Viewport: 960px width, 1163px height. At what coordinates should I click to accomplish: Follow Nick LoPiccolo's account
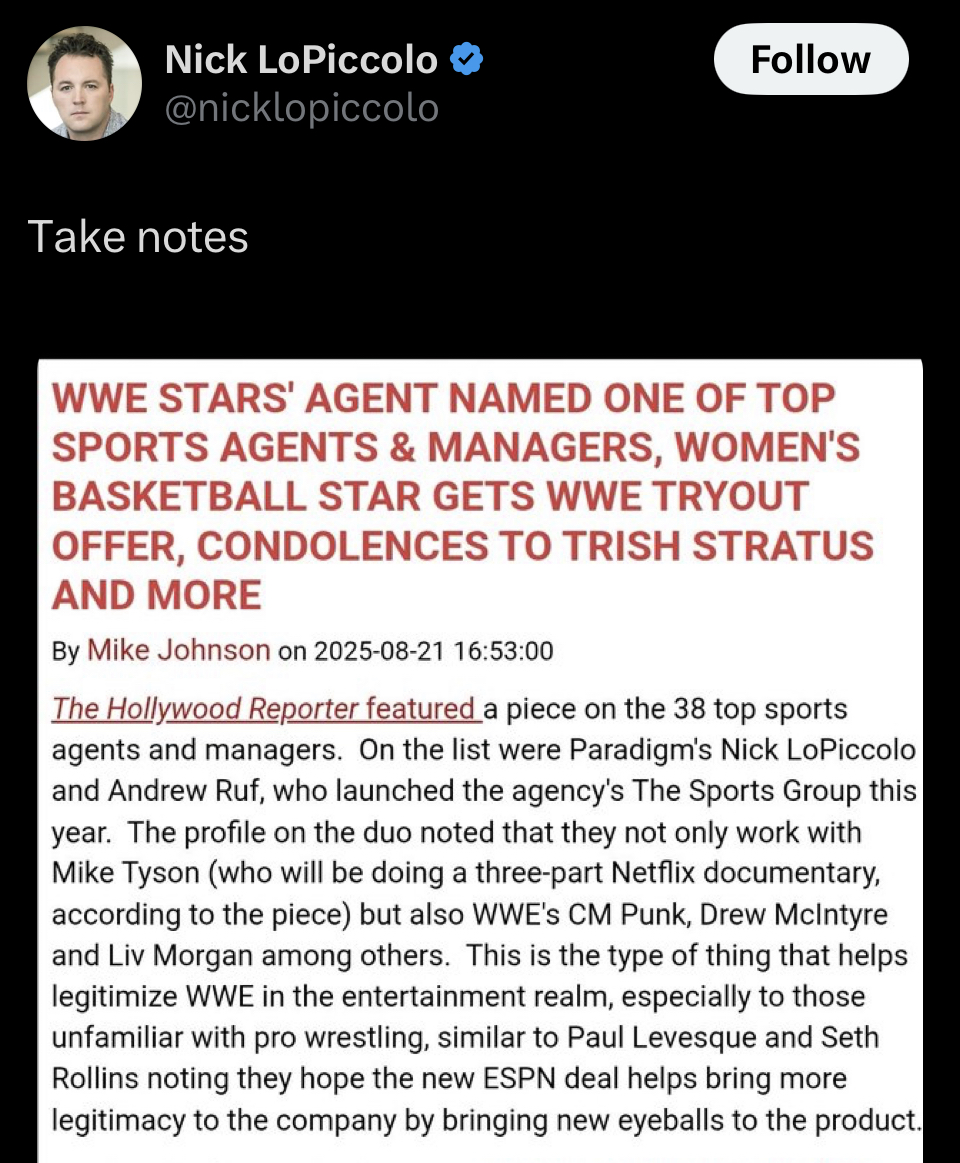point(810,60)
